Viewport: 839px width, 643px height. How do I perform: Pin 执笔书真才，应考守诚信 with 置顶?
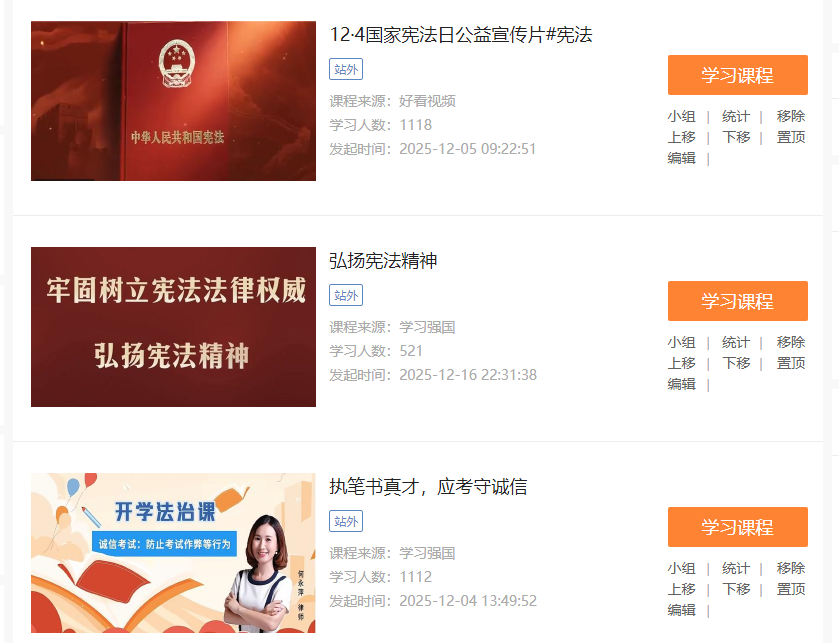(x=790, y=590)
